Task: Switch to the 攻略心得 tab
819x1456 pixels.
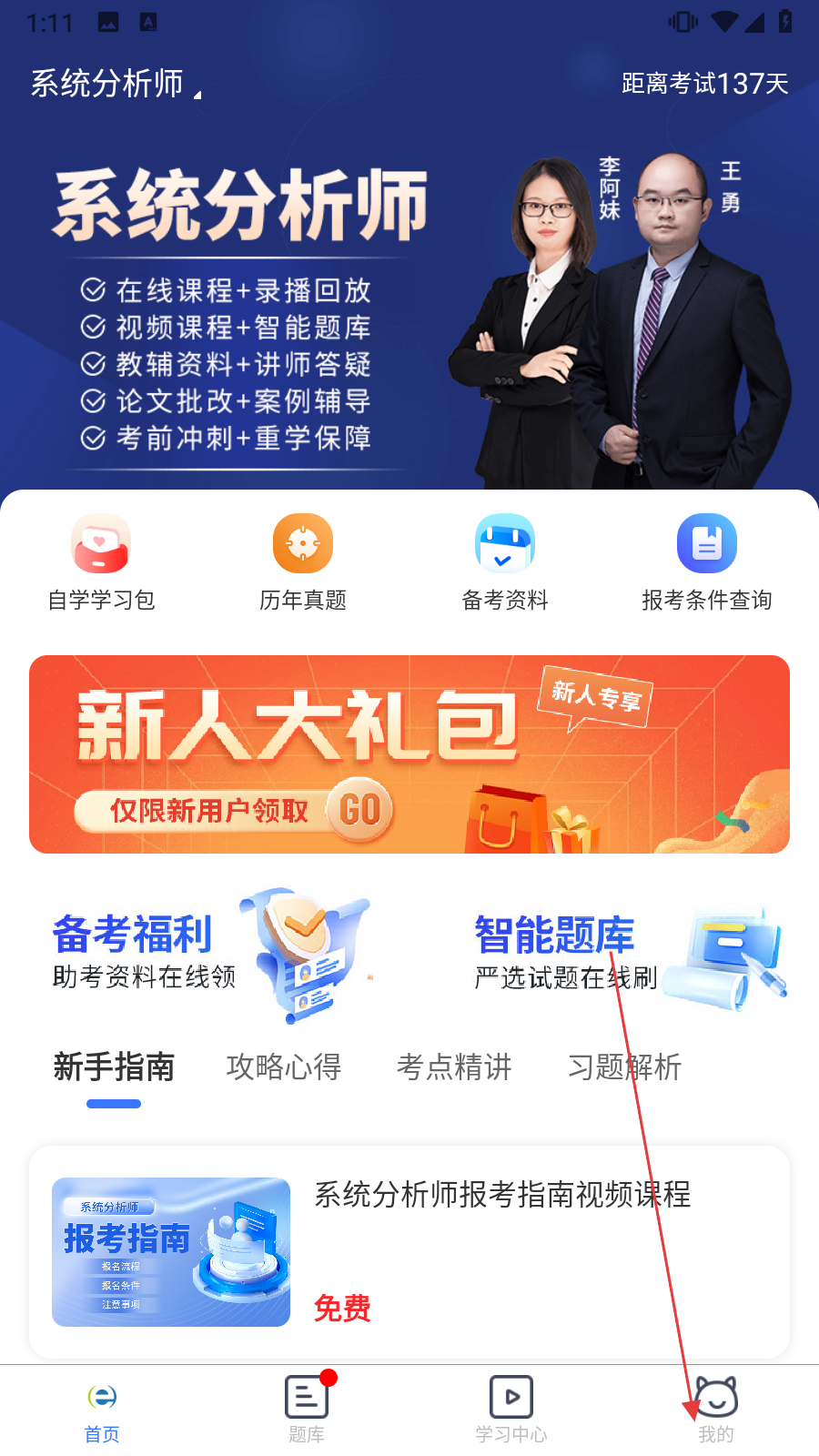Action: 284,1067
